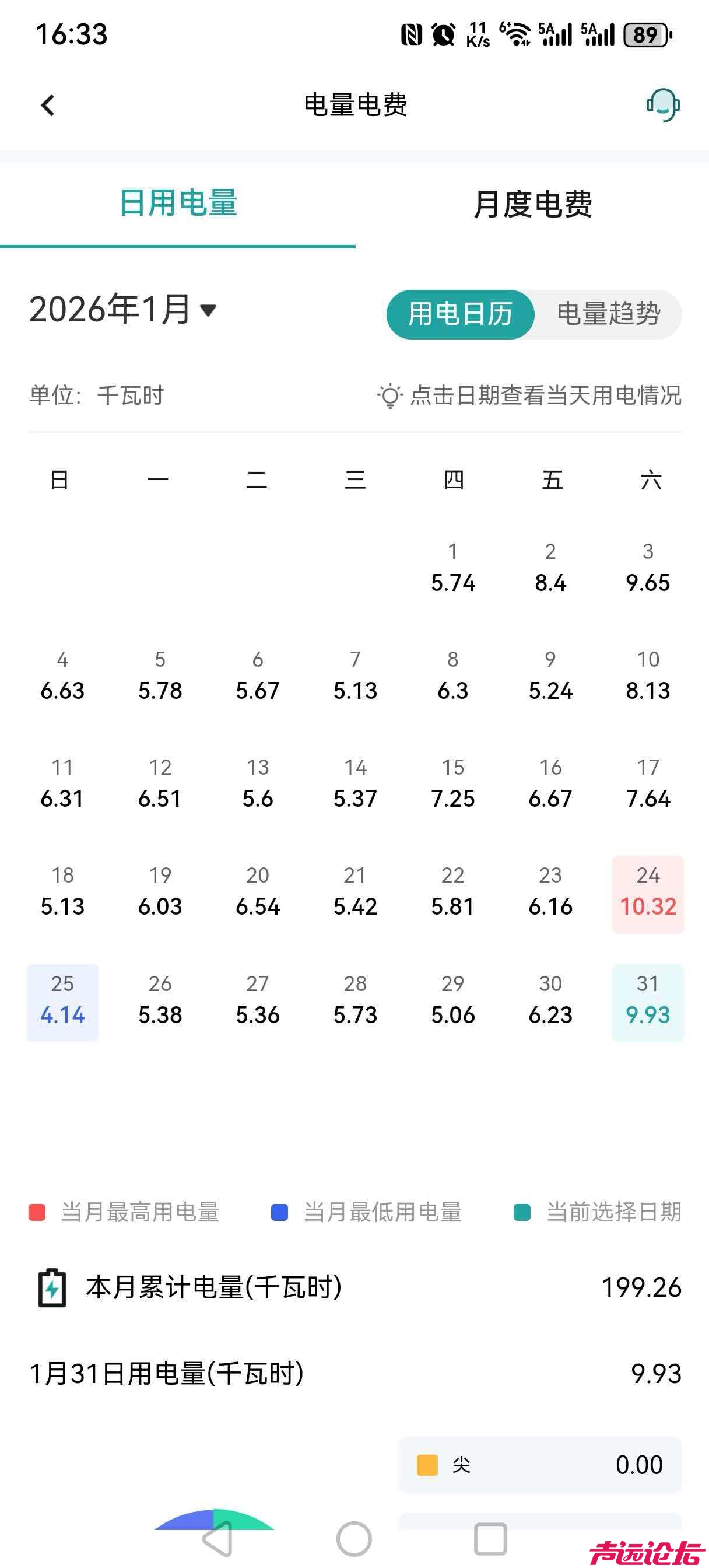
Task: Open the 2026年1月 month dropdown
Action: (123, 309)
